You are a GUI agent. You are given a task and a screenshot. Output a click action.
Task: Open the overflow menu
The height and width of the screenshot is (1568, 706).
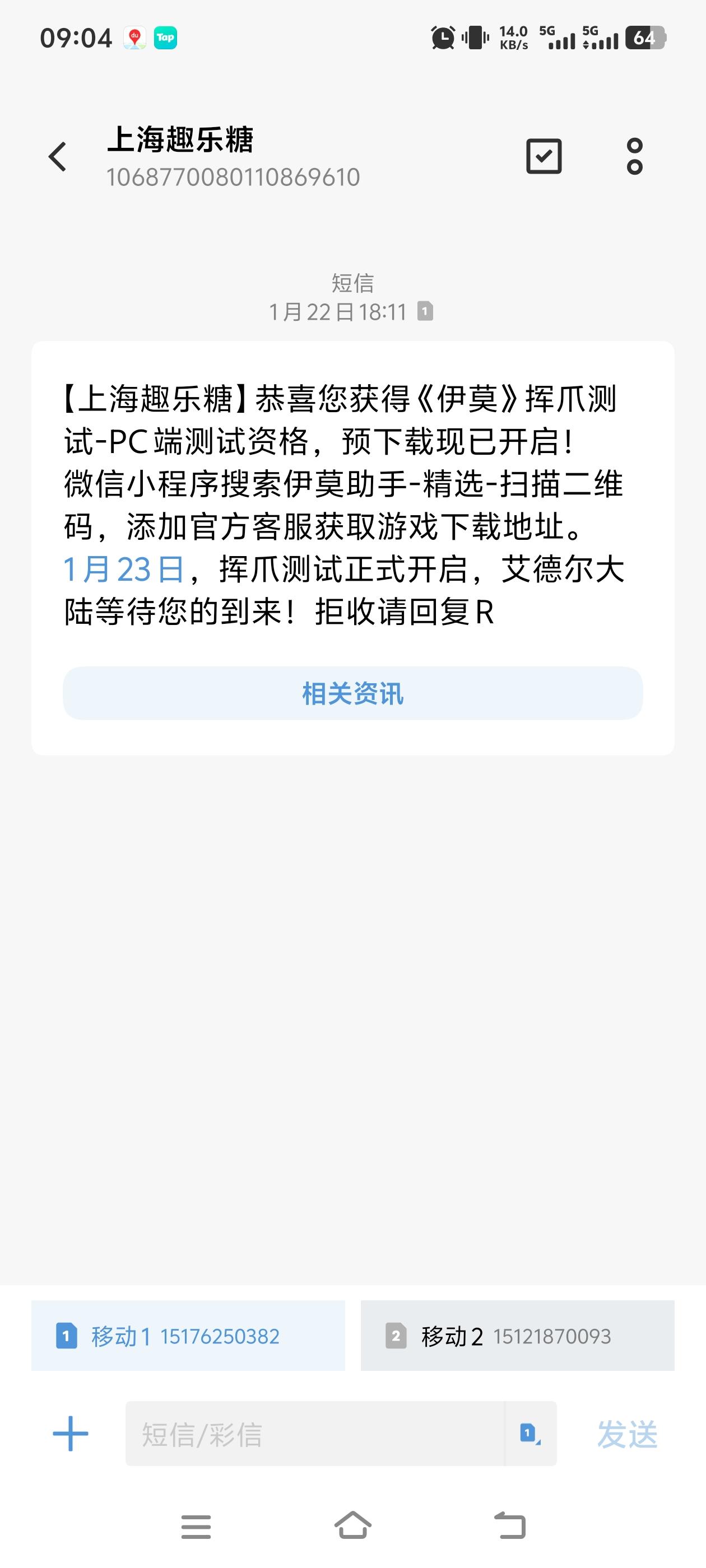tap(634, 157)
